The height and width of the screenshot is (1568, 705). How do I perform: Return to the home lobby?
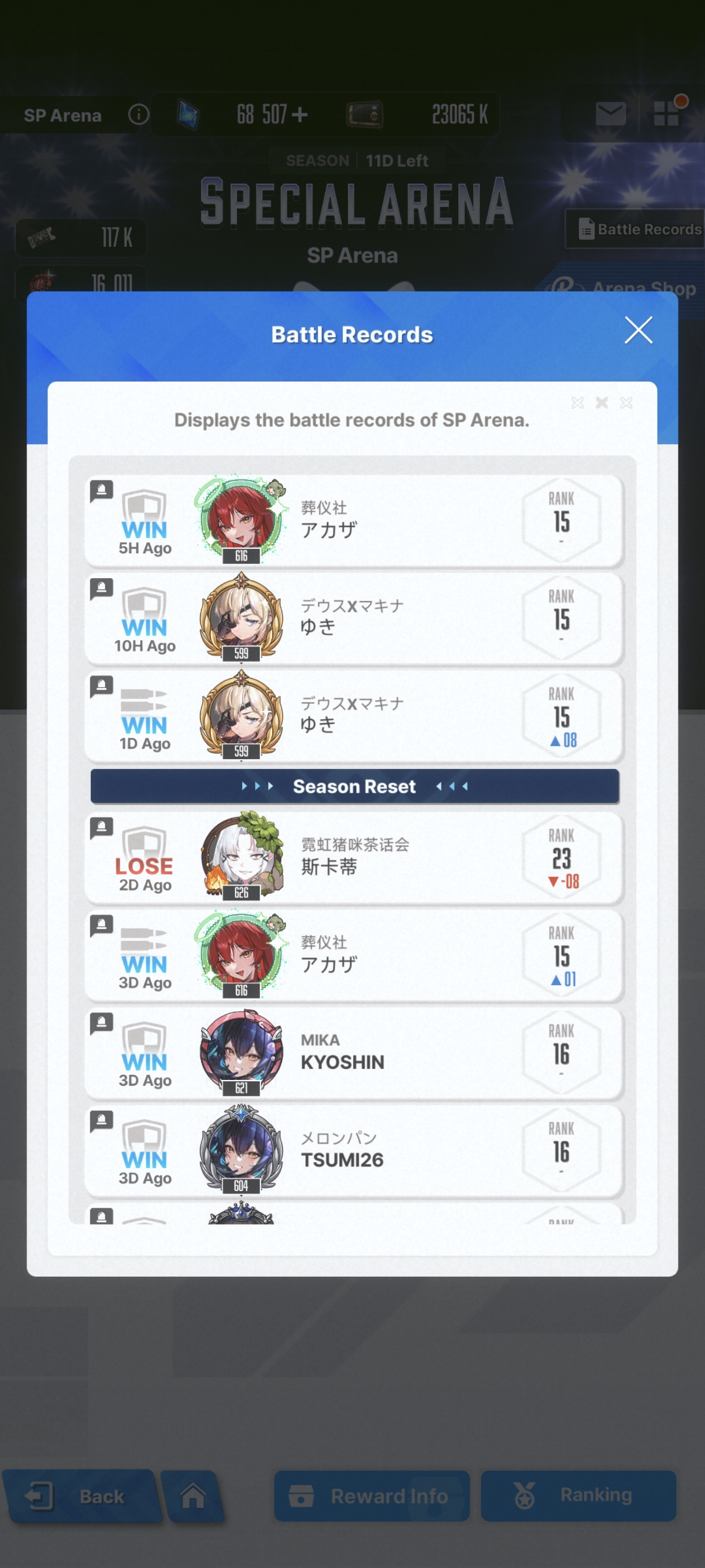(x=193, y=1496)
